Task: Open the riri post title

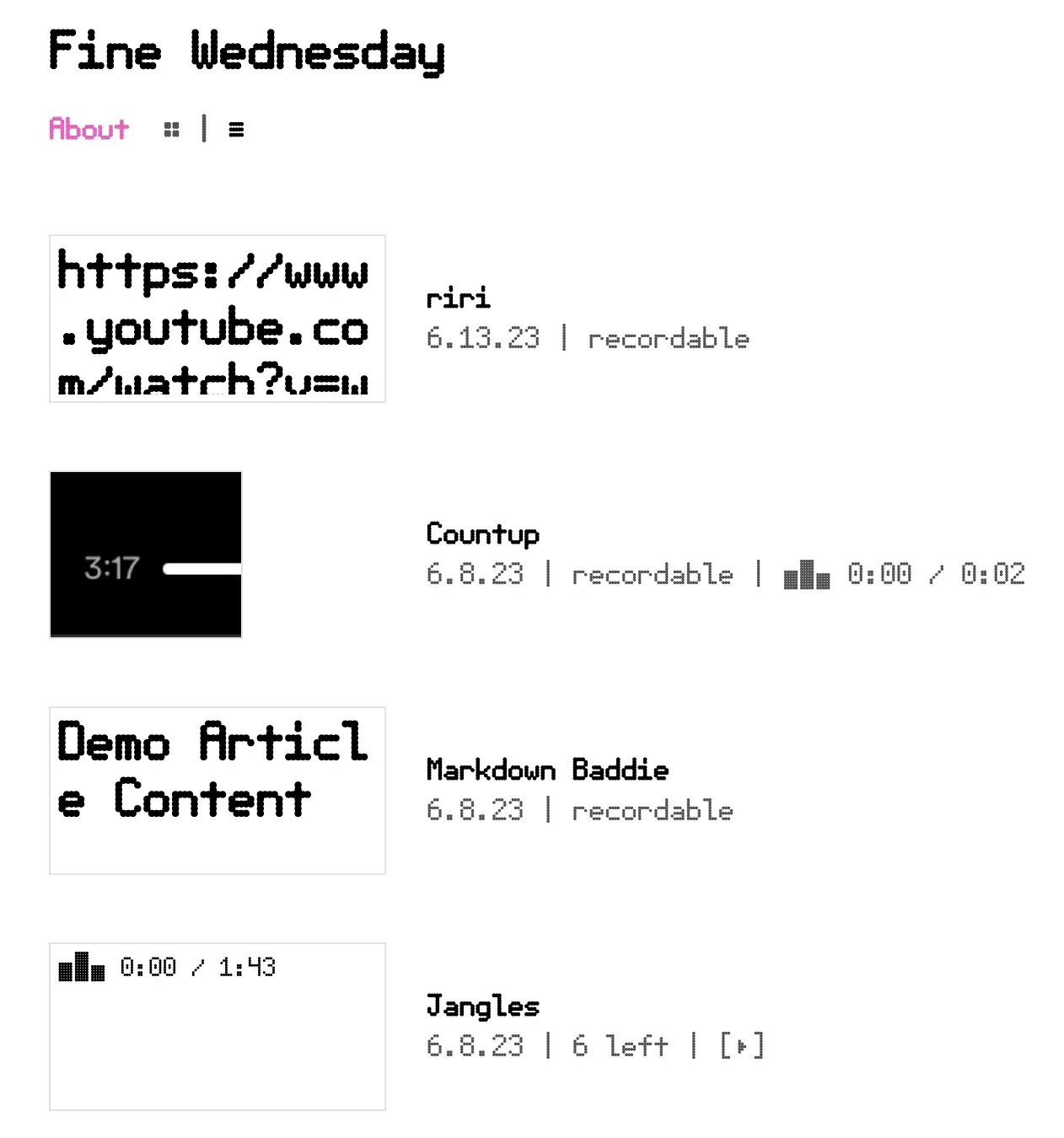Action: [x=458, y=298]
